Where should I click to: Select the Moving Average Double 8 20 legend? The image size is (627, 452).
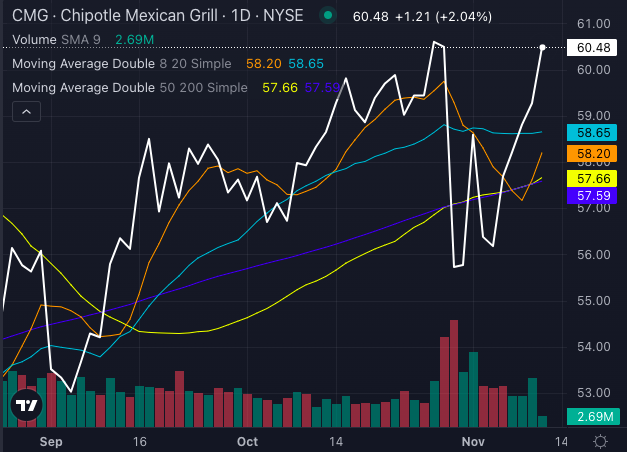(x=122, y=63)
